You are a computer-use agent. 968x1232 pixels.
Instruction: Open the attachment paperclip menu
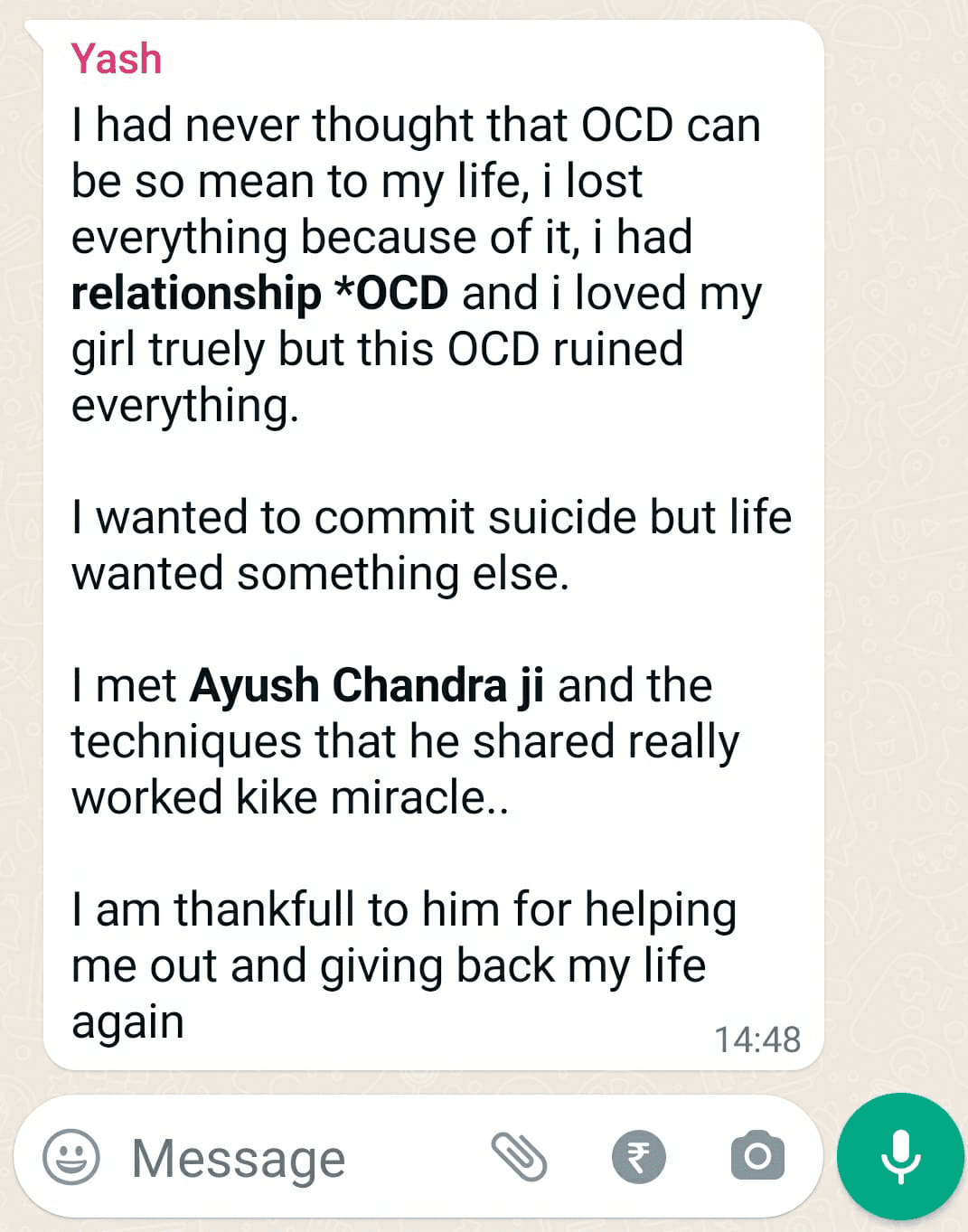coord(519,1157)
